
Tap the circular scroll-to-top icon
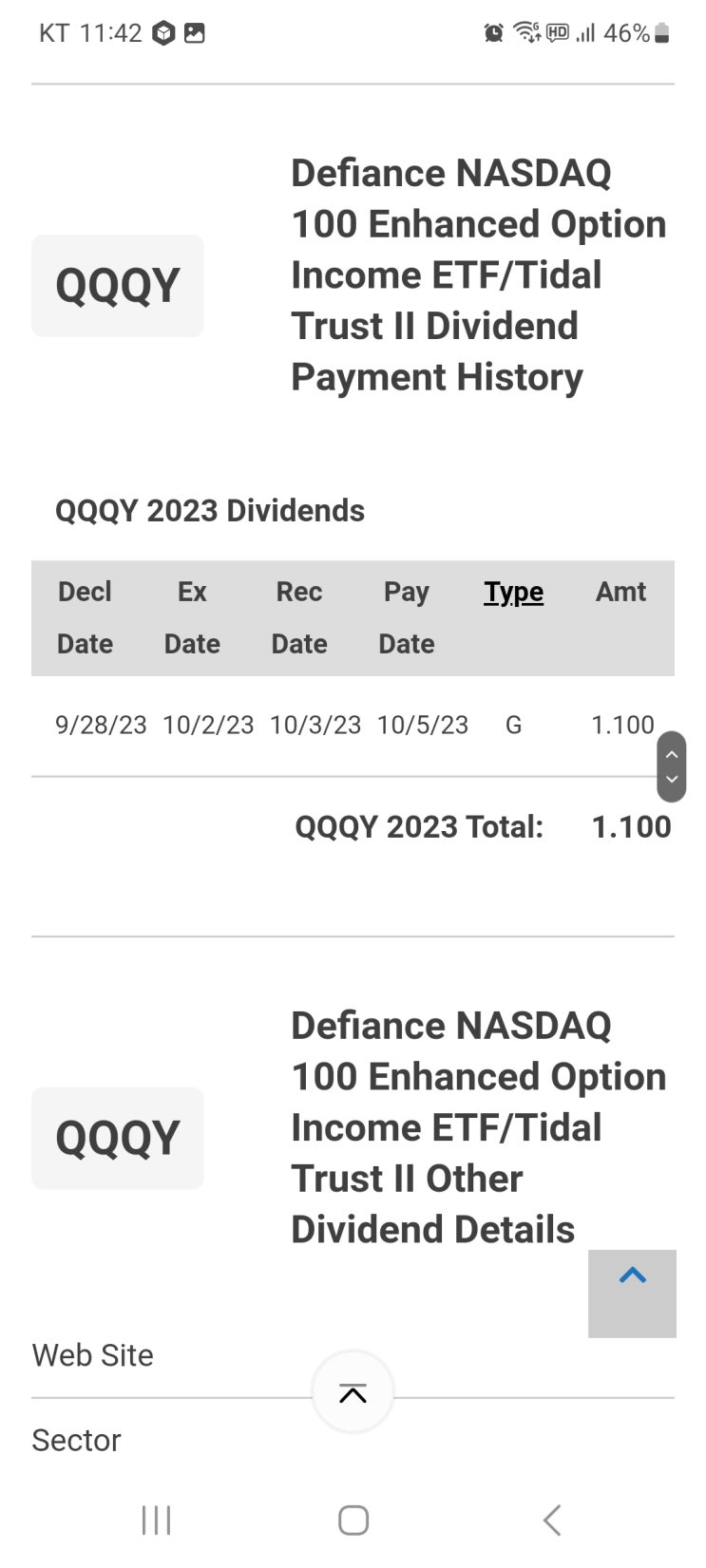(x=353, y=1391)
